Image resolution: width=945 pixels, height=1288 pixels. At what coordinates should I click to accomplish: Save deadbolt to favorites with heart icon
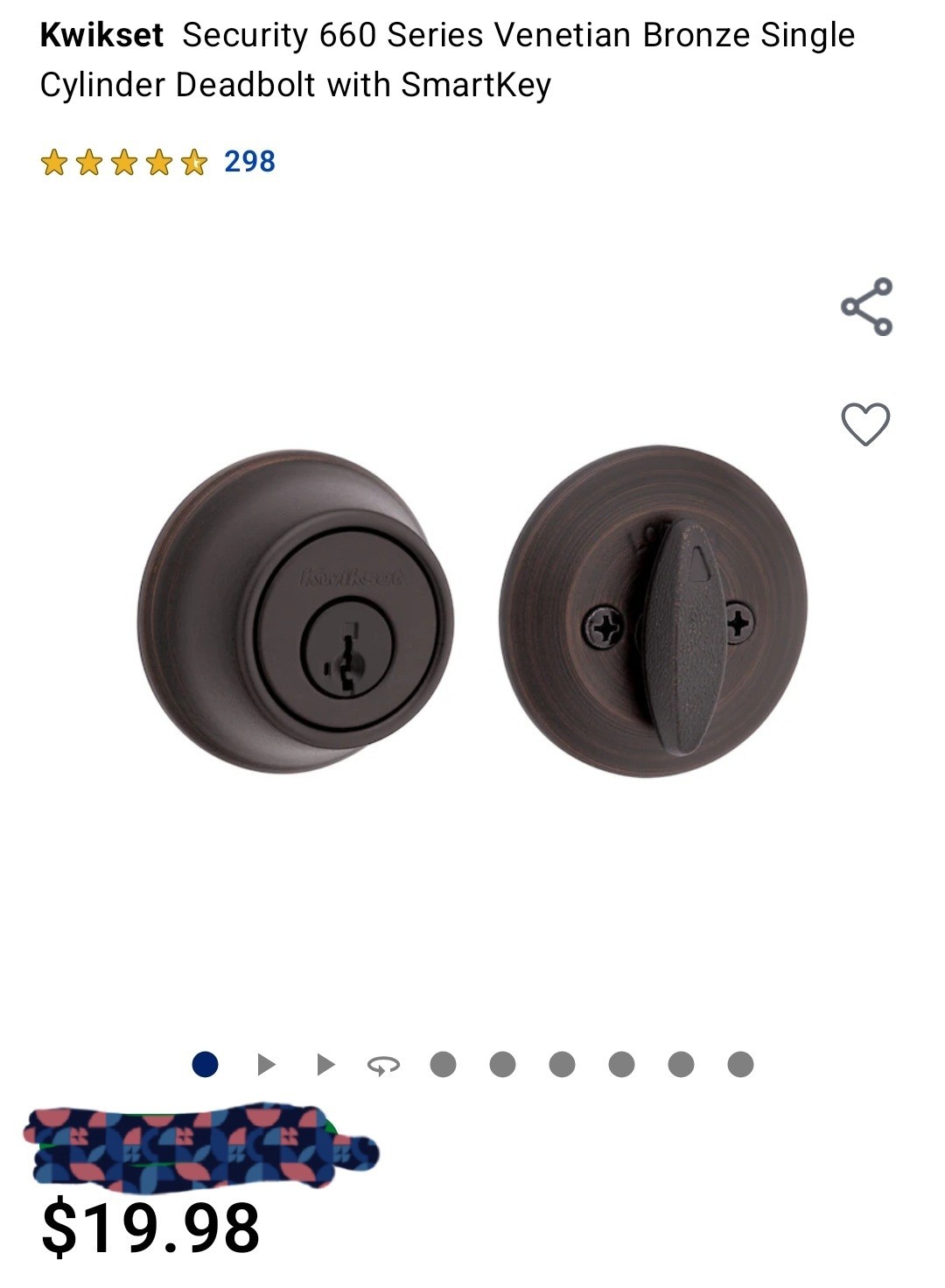click(x=865, y=424)
